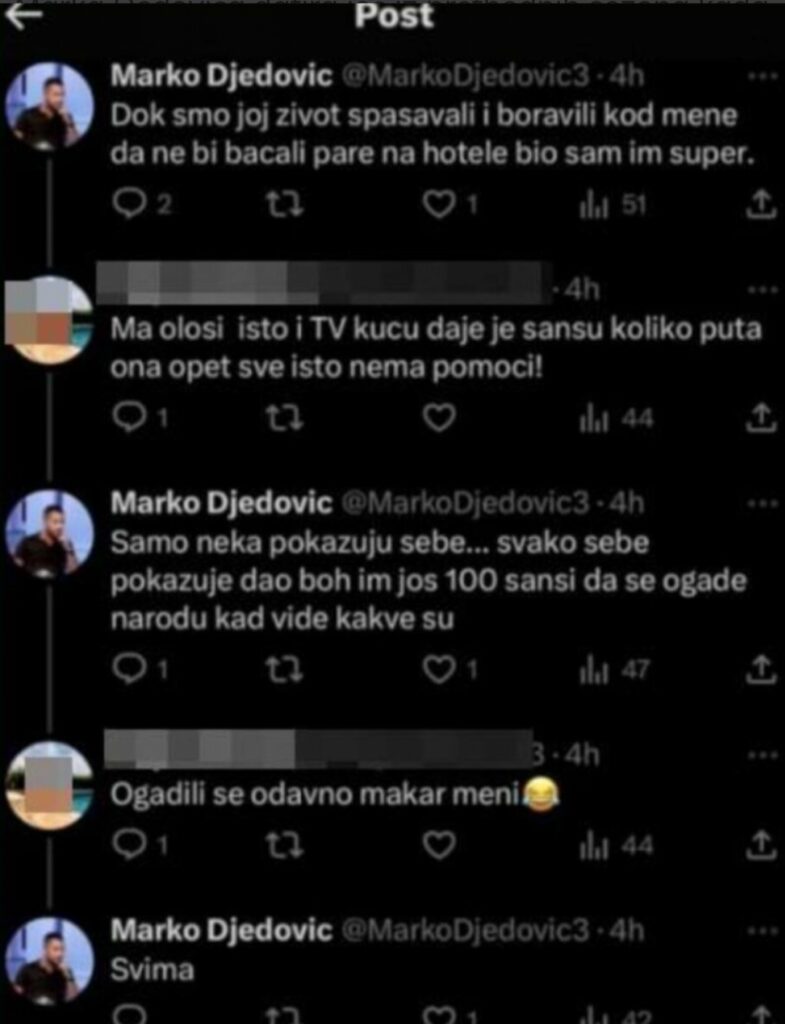The height and width of the screenshot is (1024, 785).
Task: Share the 'Ma olosi isto' reply
Action: point(761,418)
